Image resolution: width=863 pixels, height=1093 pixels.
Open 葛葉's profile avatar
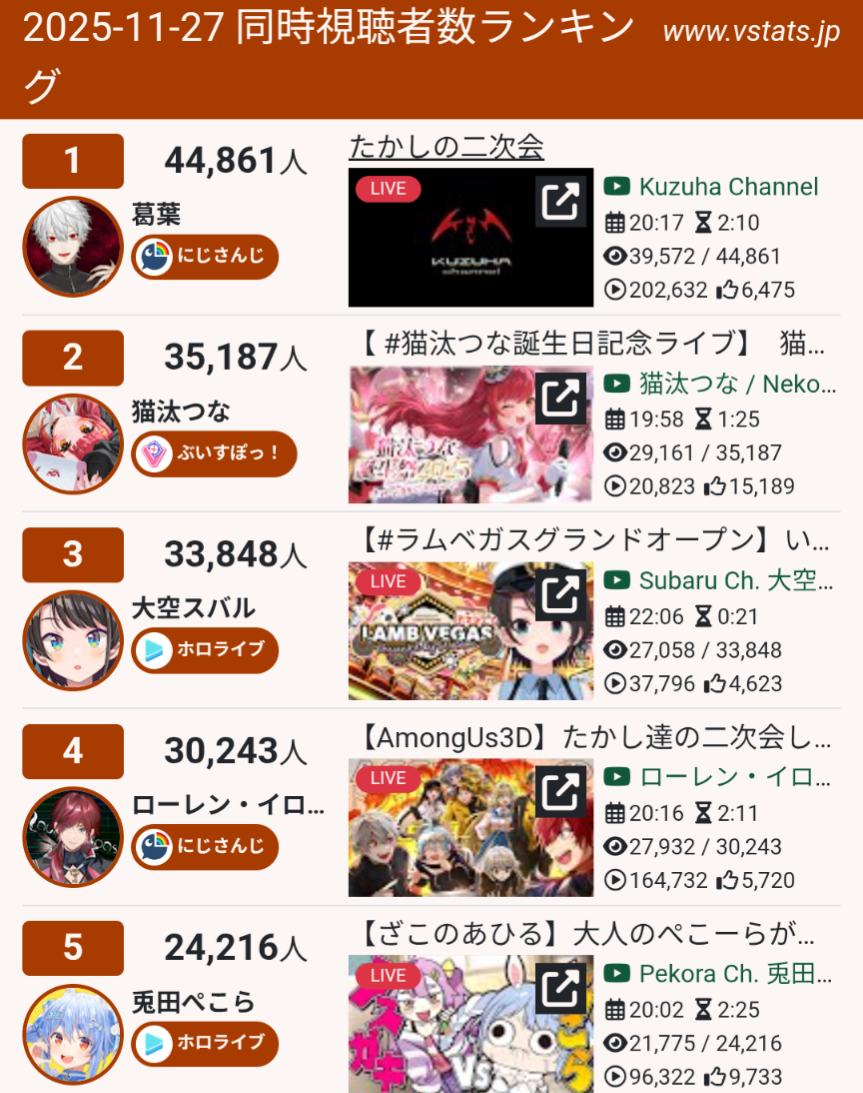click(x=72, y=247)
